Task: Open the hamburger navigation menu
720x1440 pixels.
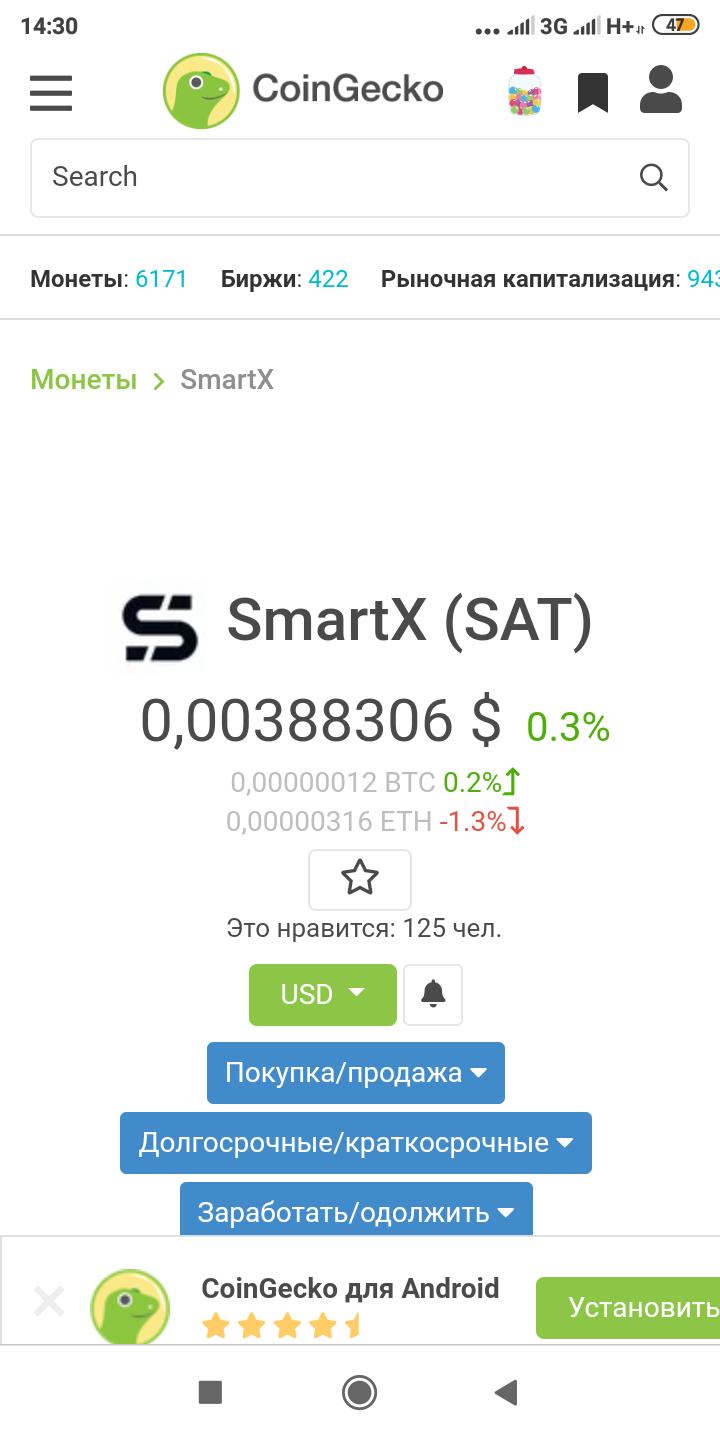Action: click(51, 92)
